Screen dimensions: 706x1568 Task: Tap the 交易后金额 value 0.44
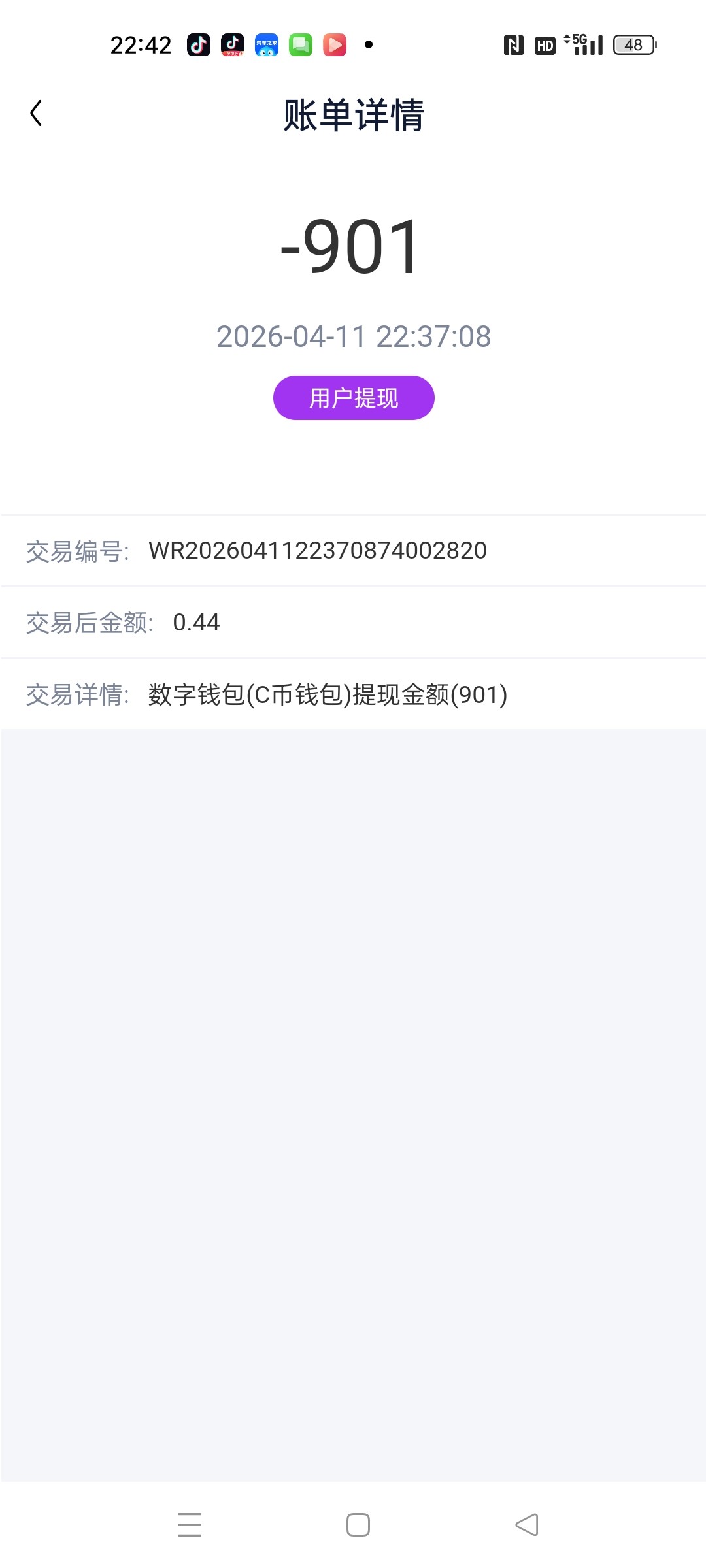[195, 623]
